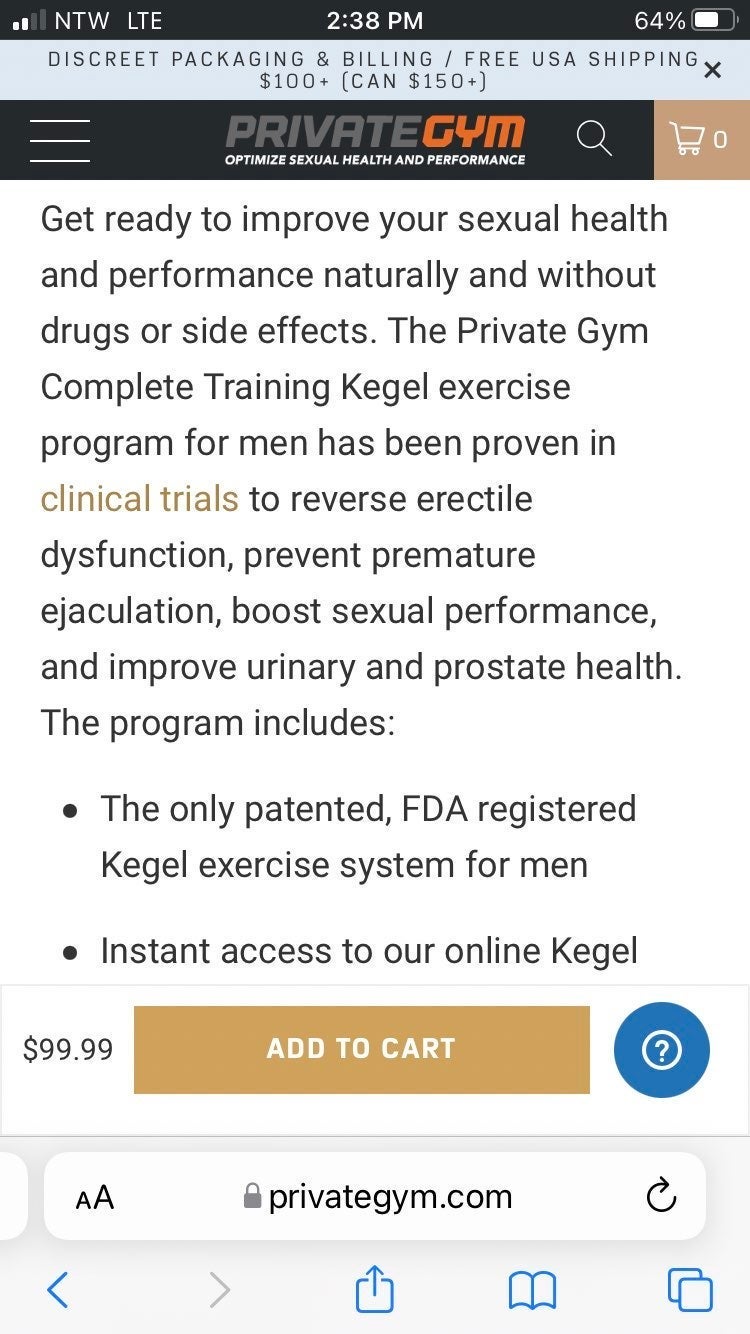The height and width of the screenshot is (1334, 750).
Task: Go to Private Gym homepage logo
Action: 375,140
